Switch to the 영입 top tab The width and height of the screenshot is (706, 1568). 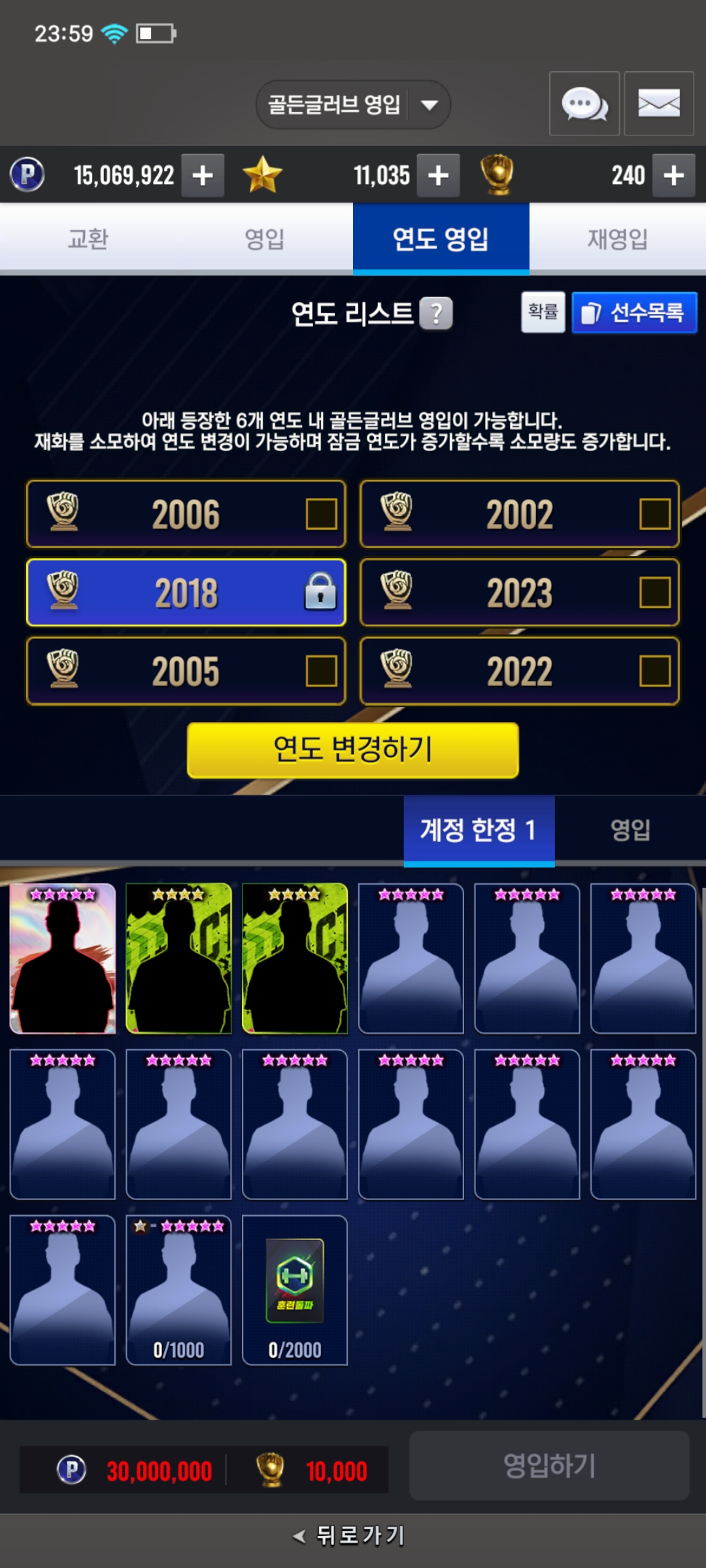265,238
